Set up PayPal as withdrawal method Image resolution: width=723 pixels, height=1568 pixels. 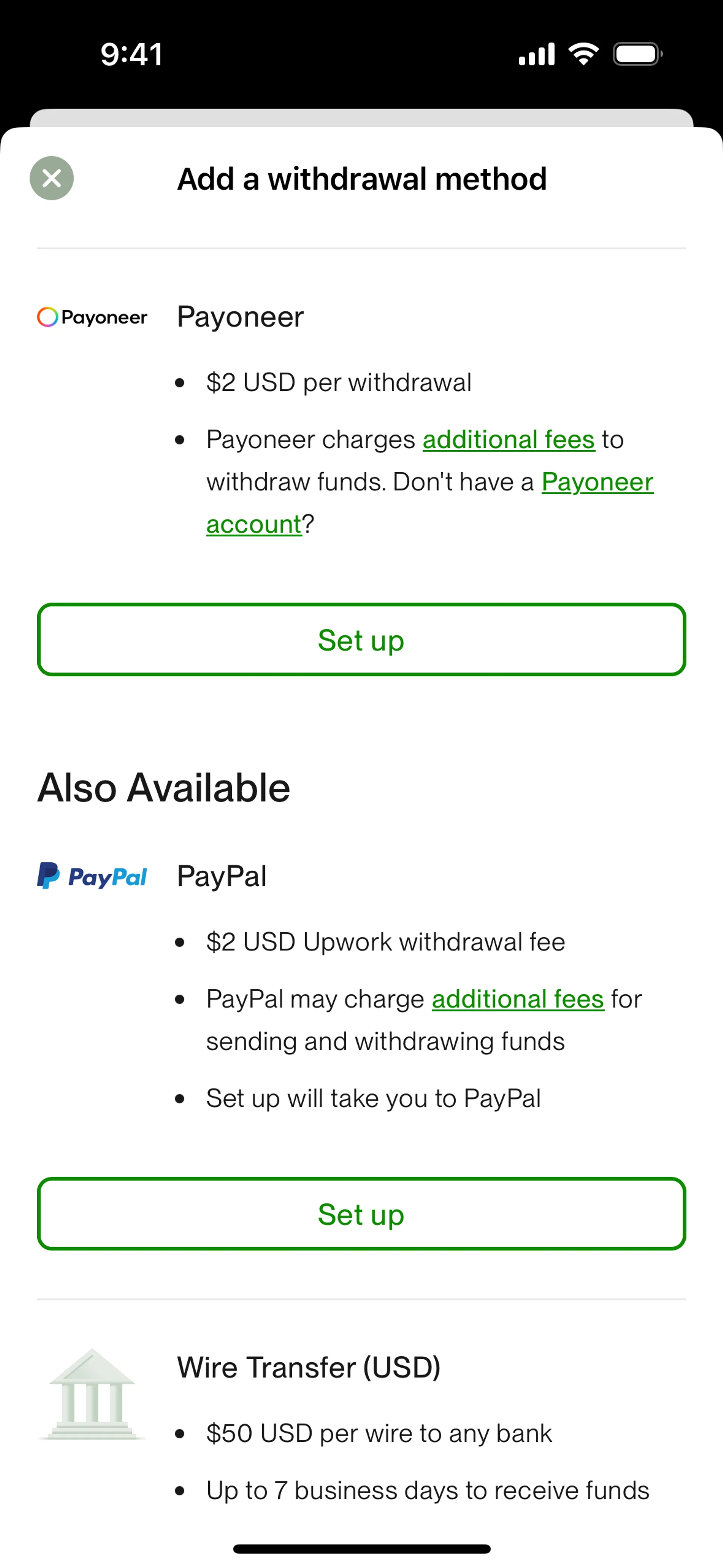(x=361, y=1214)
